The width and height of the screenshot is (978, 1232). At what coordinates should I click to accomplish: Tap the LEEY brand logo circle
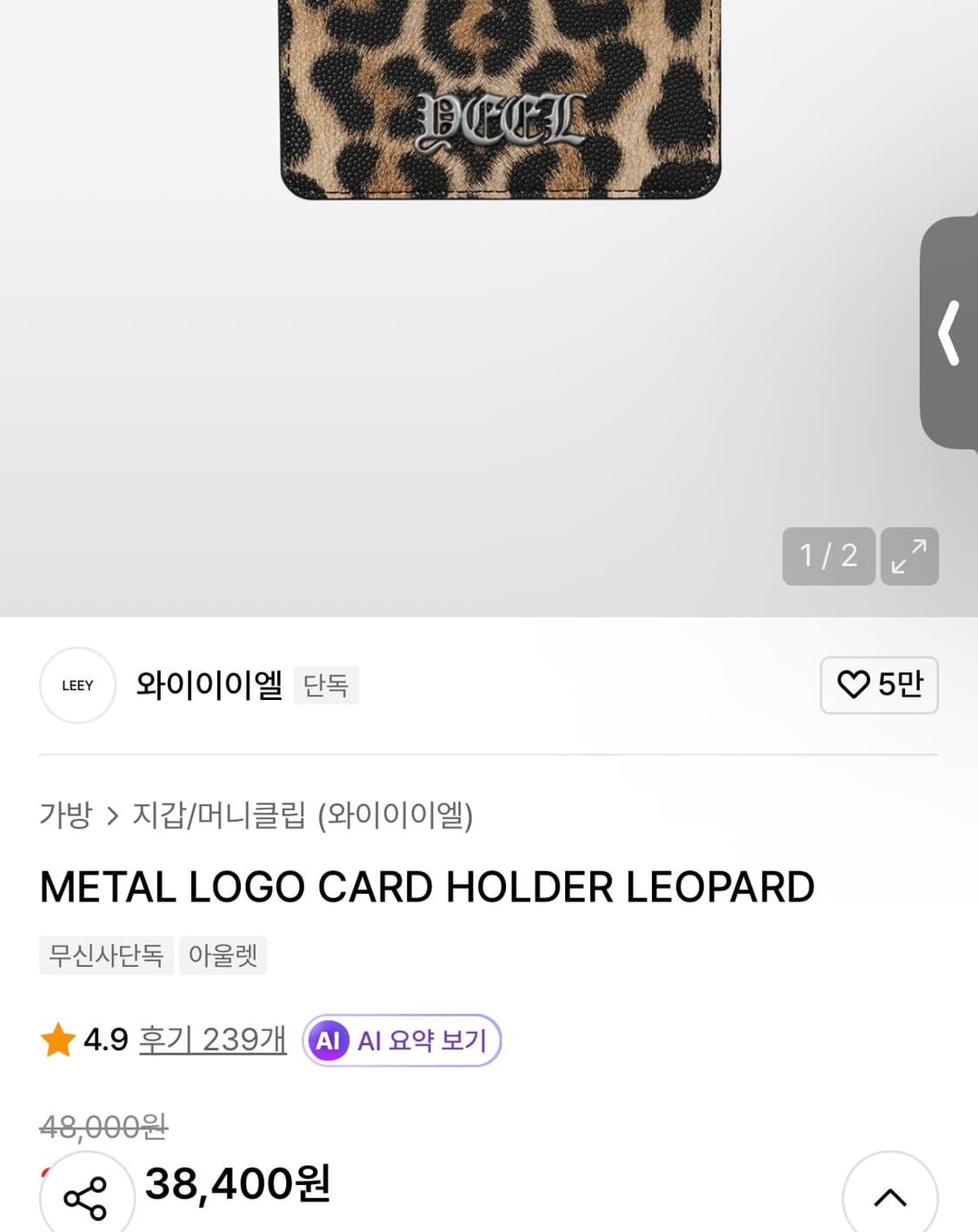click(x=77, y=685)
